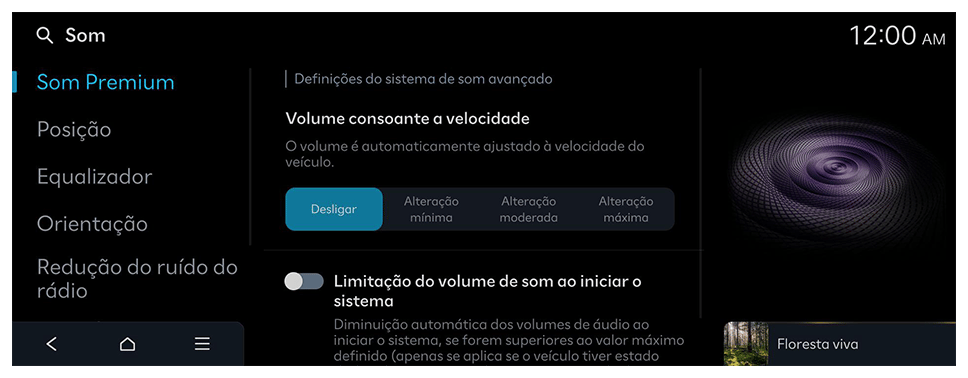The height and width of the screenshot is (378, 968).
Task: Open the hamburger menu button
Action: (202, 344)
